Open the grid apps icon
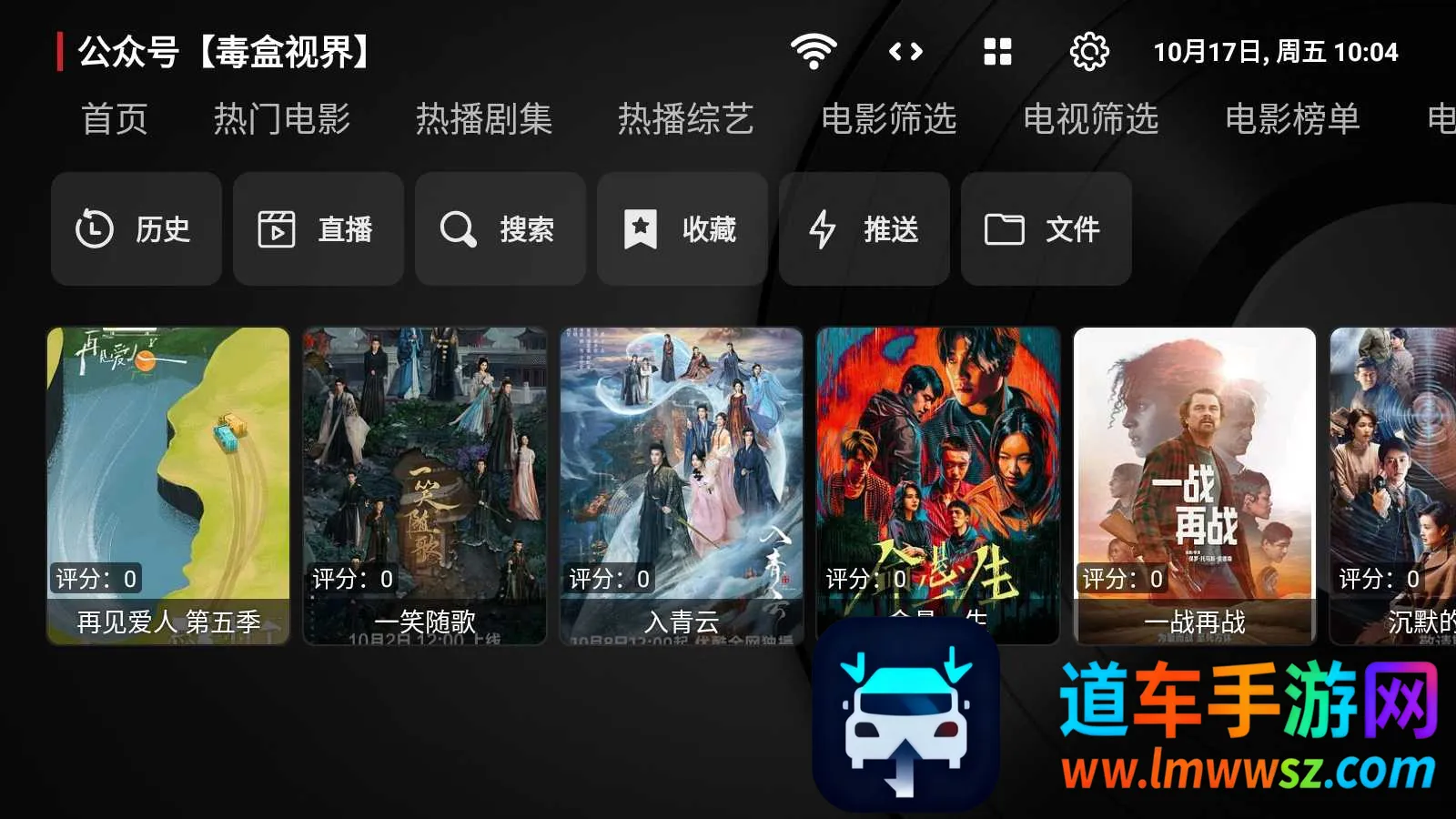 coord(997,52)
